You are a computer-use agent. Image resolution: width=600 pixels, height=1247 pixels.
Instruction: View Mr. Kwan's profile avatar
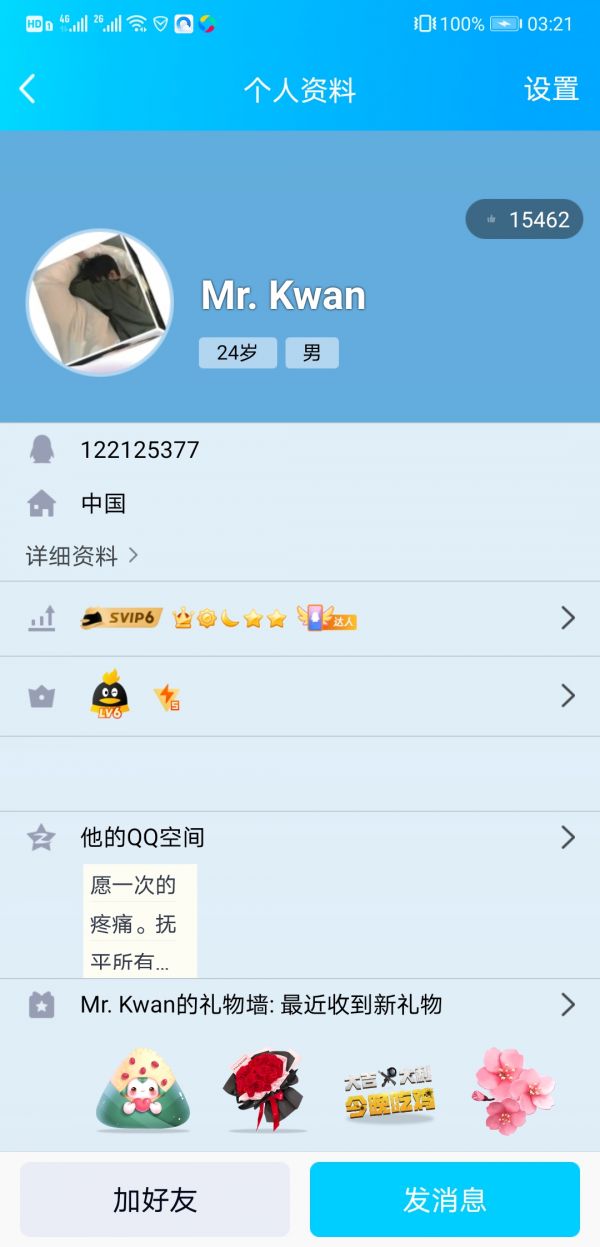(x=99, y=303)
